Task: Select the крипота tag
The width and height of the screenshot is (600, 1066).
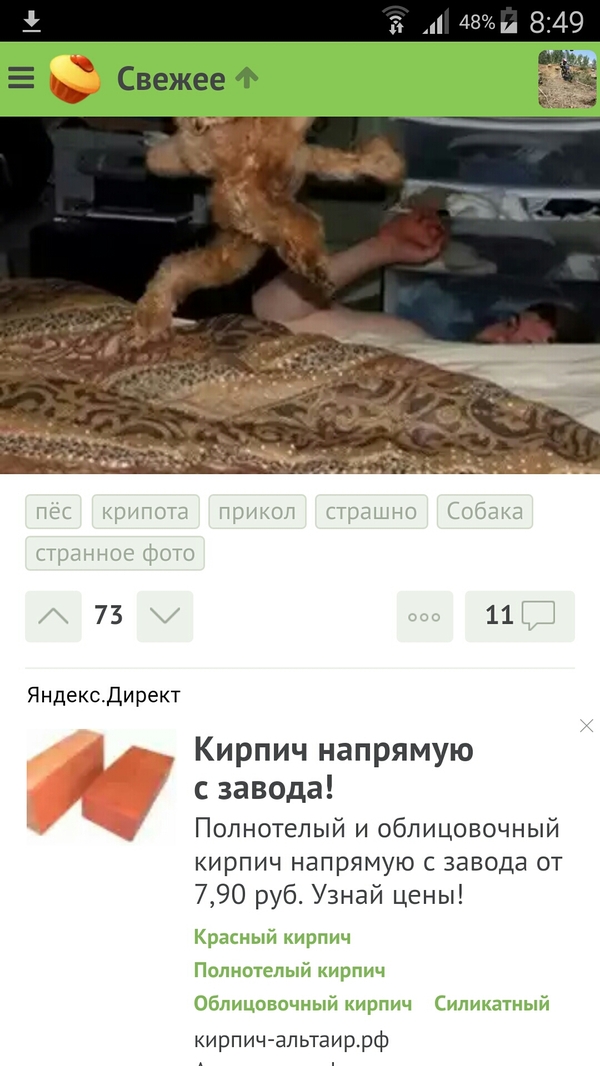Action: [146, 512]
